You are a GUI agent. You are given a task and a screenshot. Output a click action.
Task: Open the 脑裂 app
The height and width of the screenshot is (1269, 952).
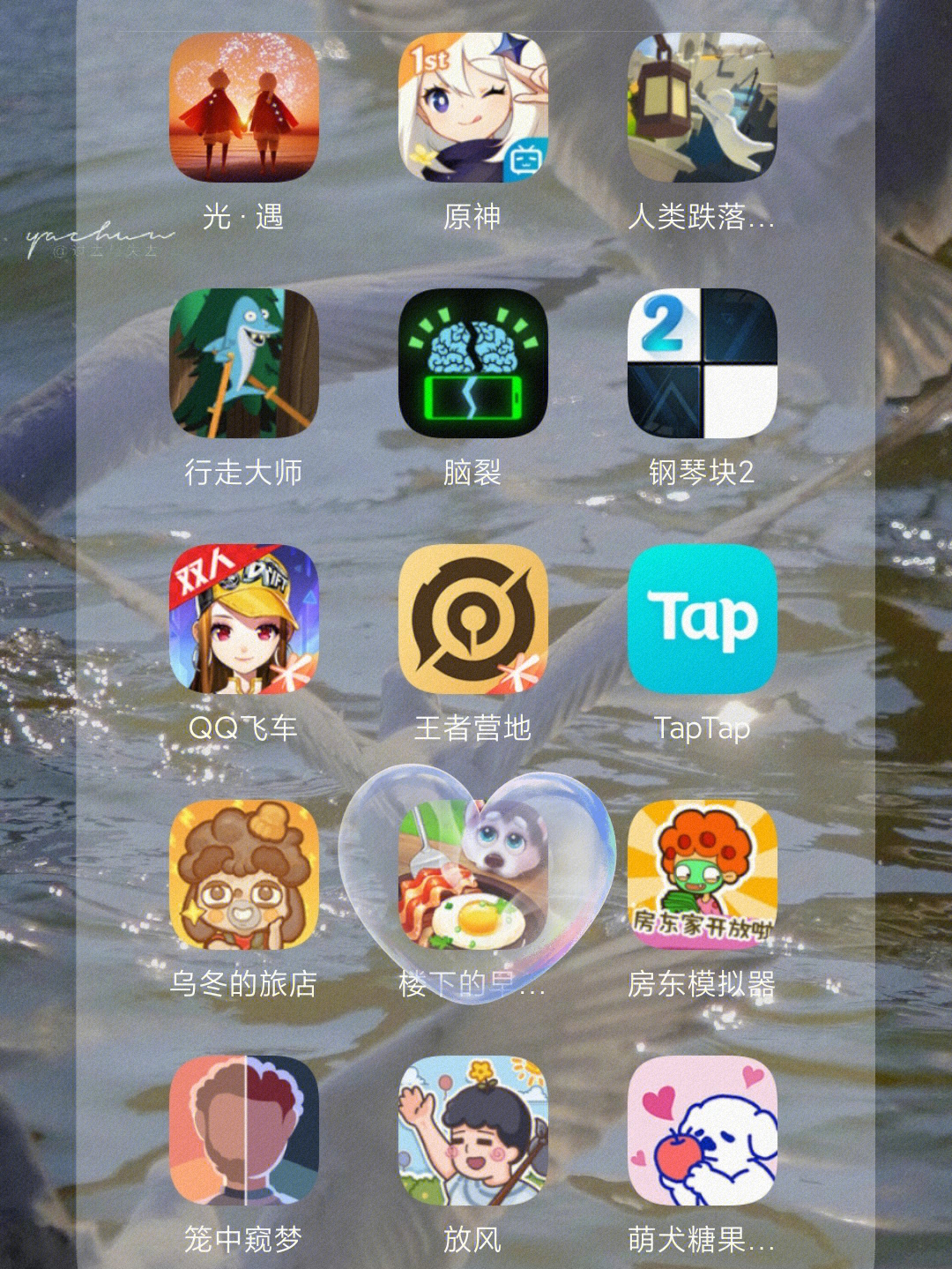click(x=472, y=363)
